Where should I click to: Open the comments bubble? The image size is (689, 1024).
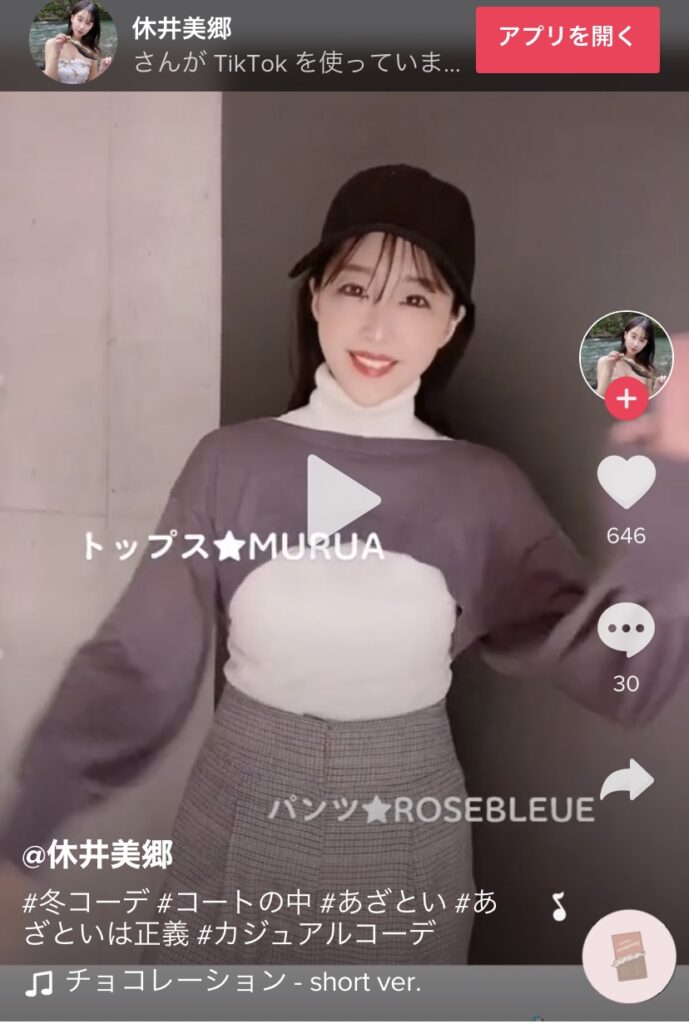pyautogui.click(x=626, y=631)
